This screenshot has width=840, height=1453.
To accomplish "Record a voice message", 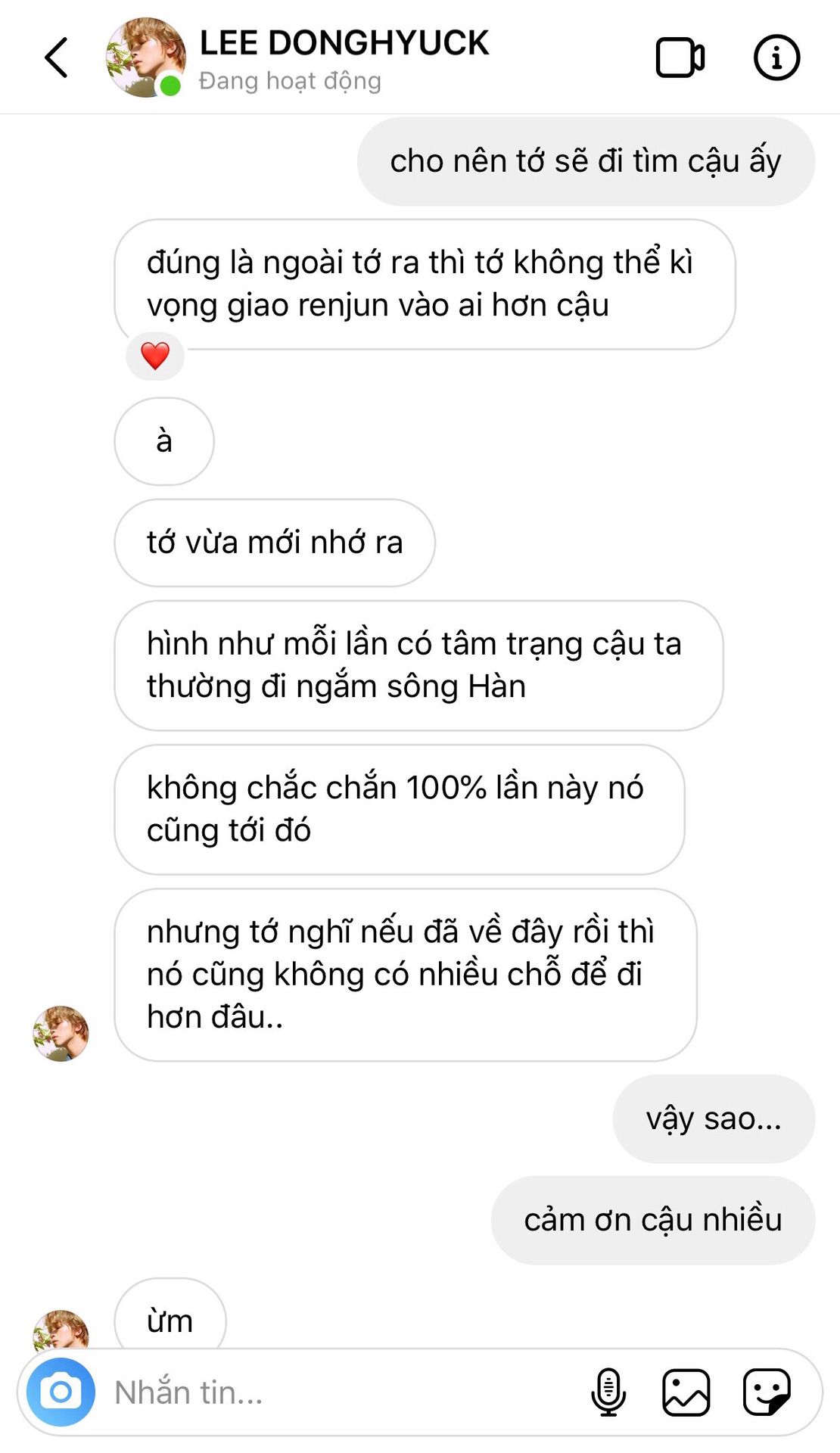I will click(608, 1392).
